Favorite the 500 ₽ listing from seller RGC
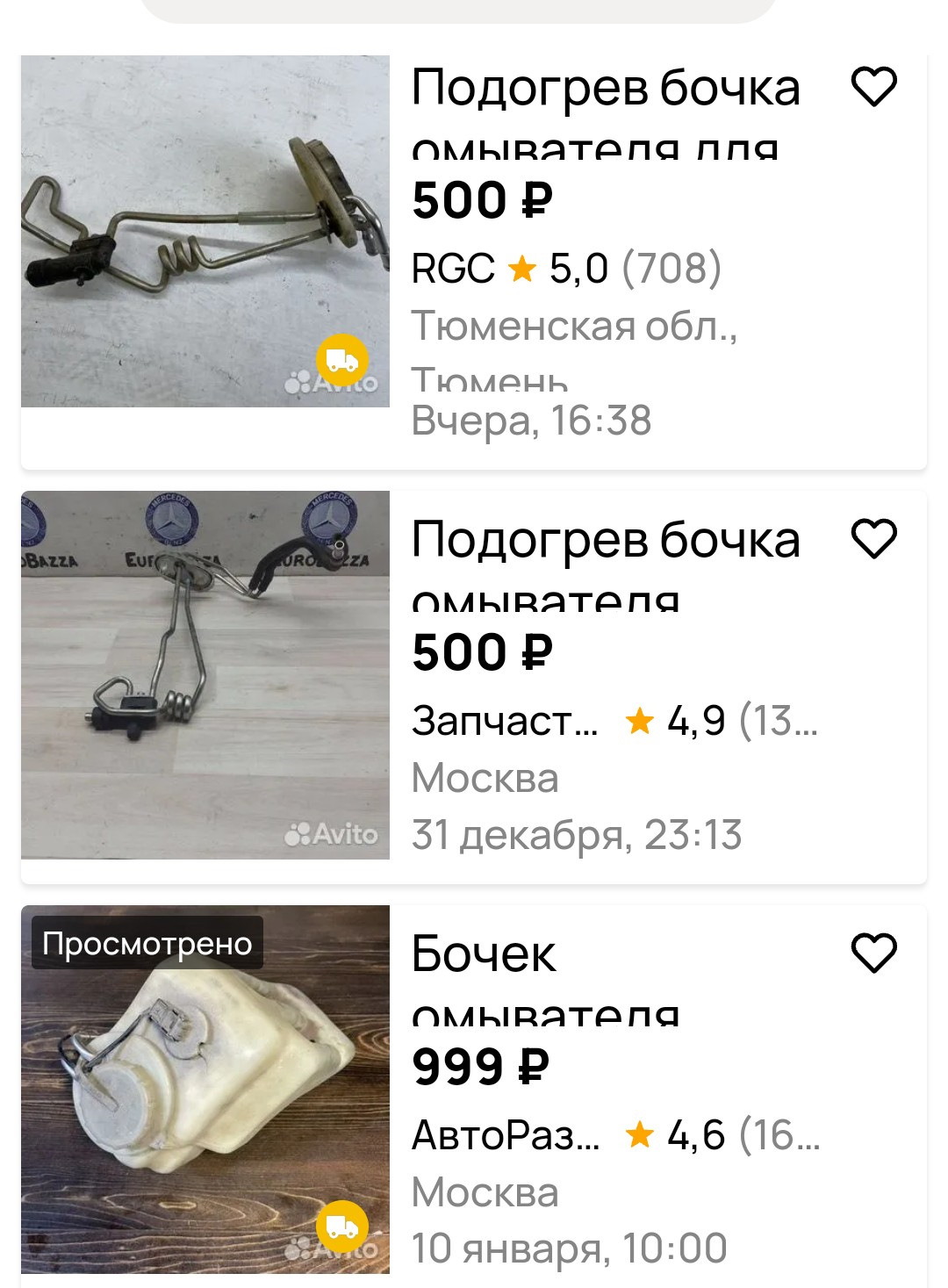 [x=873, y=87]
